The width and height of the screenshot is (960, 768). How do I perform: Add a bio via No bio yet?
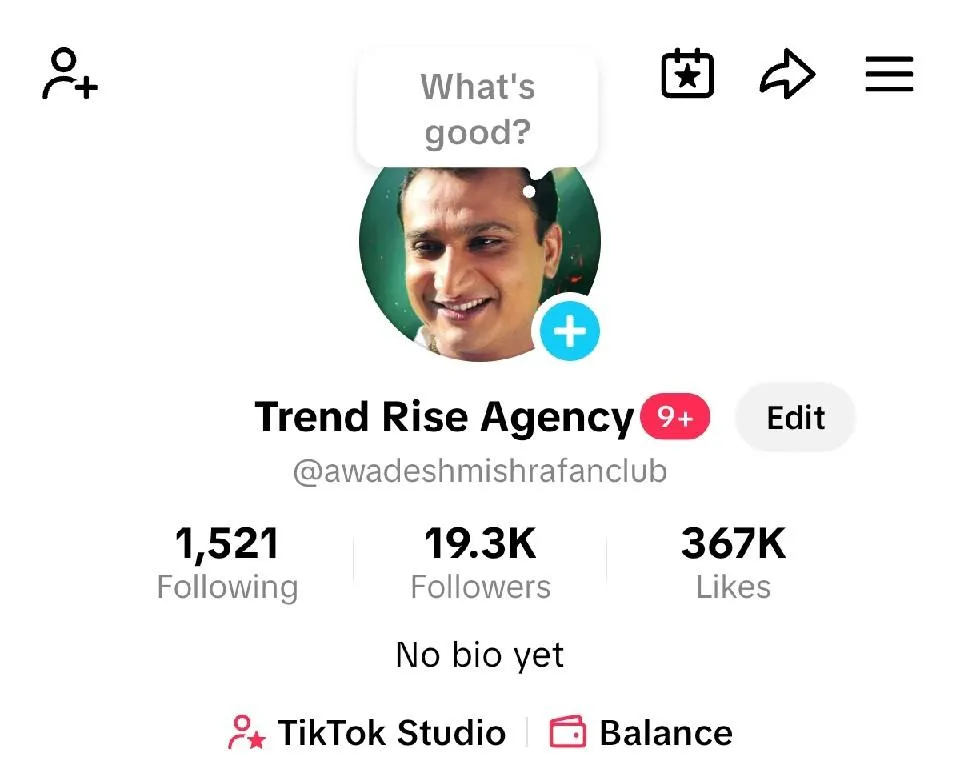pyautogui.click(x=480, y=655)
